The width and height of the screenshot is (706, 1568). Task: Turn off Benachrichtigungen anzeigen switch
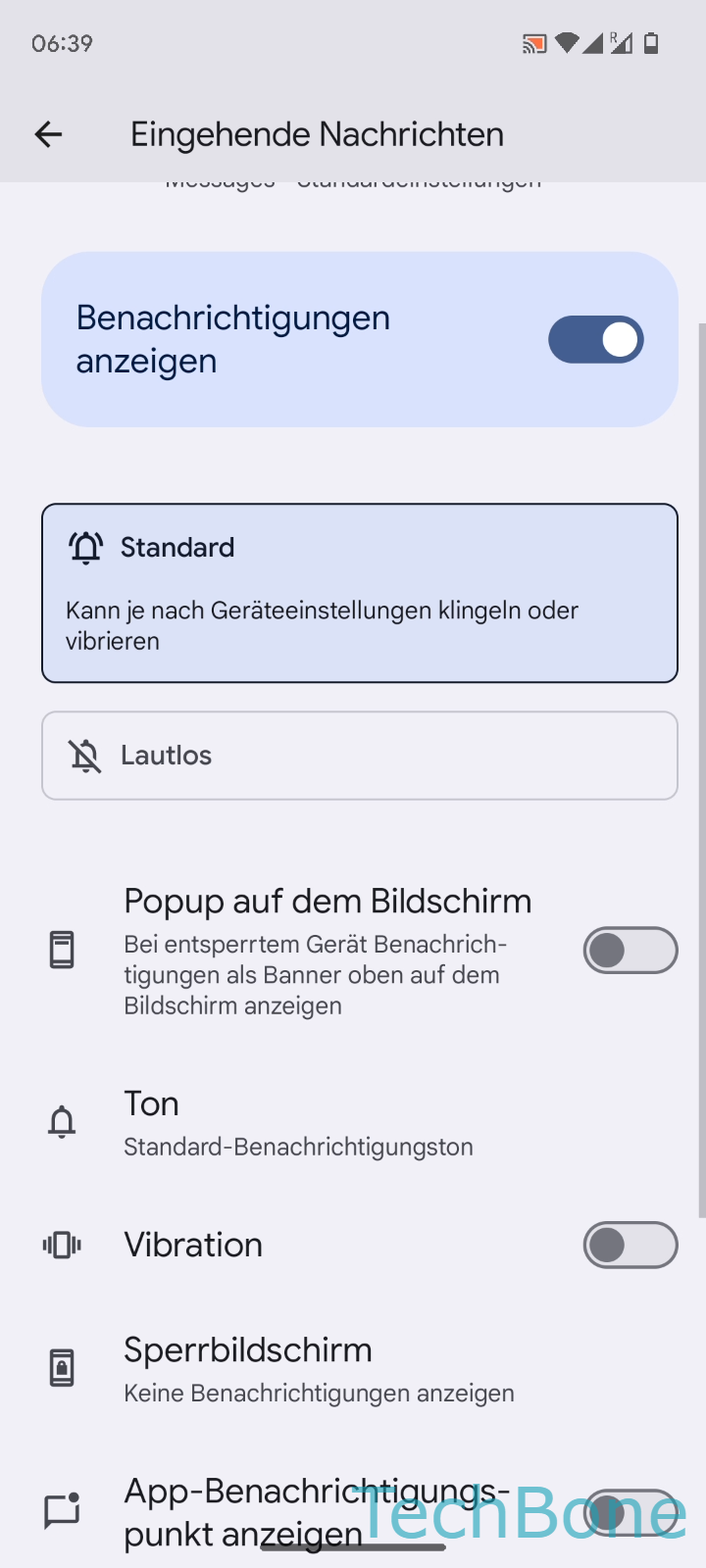coord(595,339)
